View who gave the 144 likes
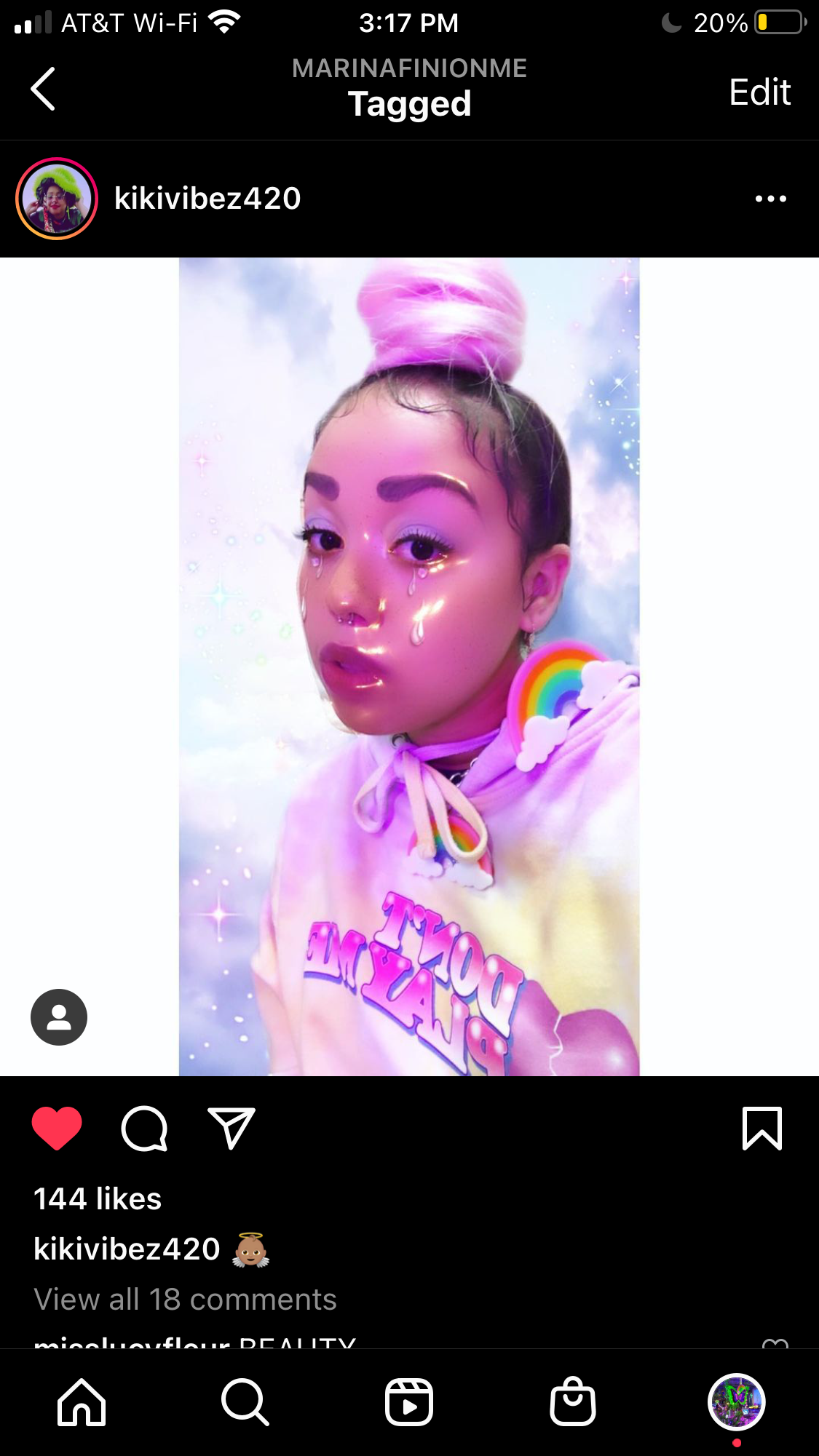819x1456 pixels. pyautogui.click(x=98, y=1198)
